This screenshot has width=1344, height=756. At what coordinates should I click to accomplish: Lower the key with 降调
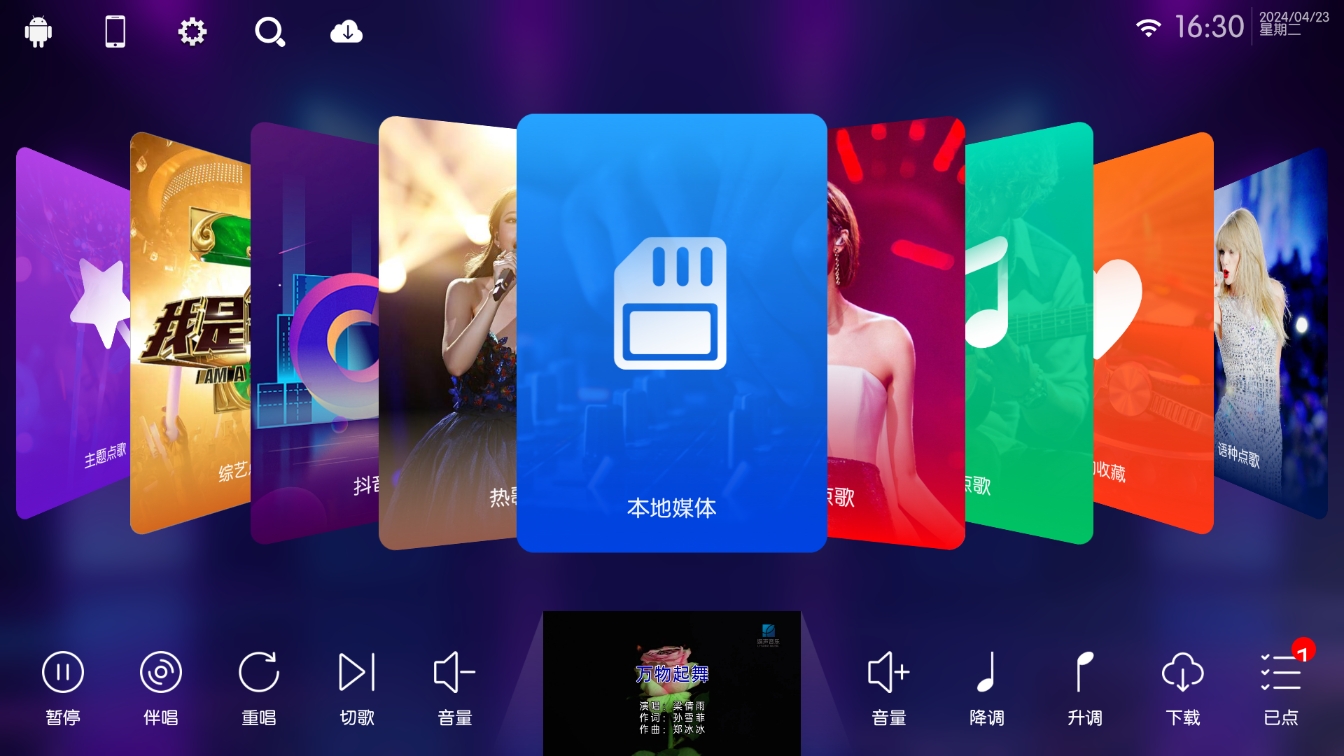tap(986, 687)
